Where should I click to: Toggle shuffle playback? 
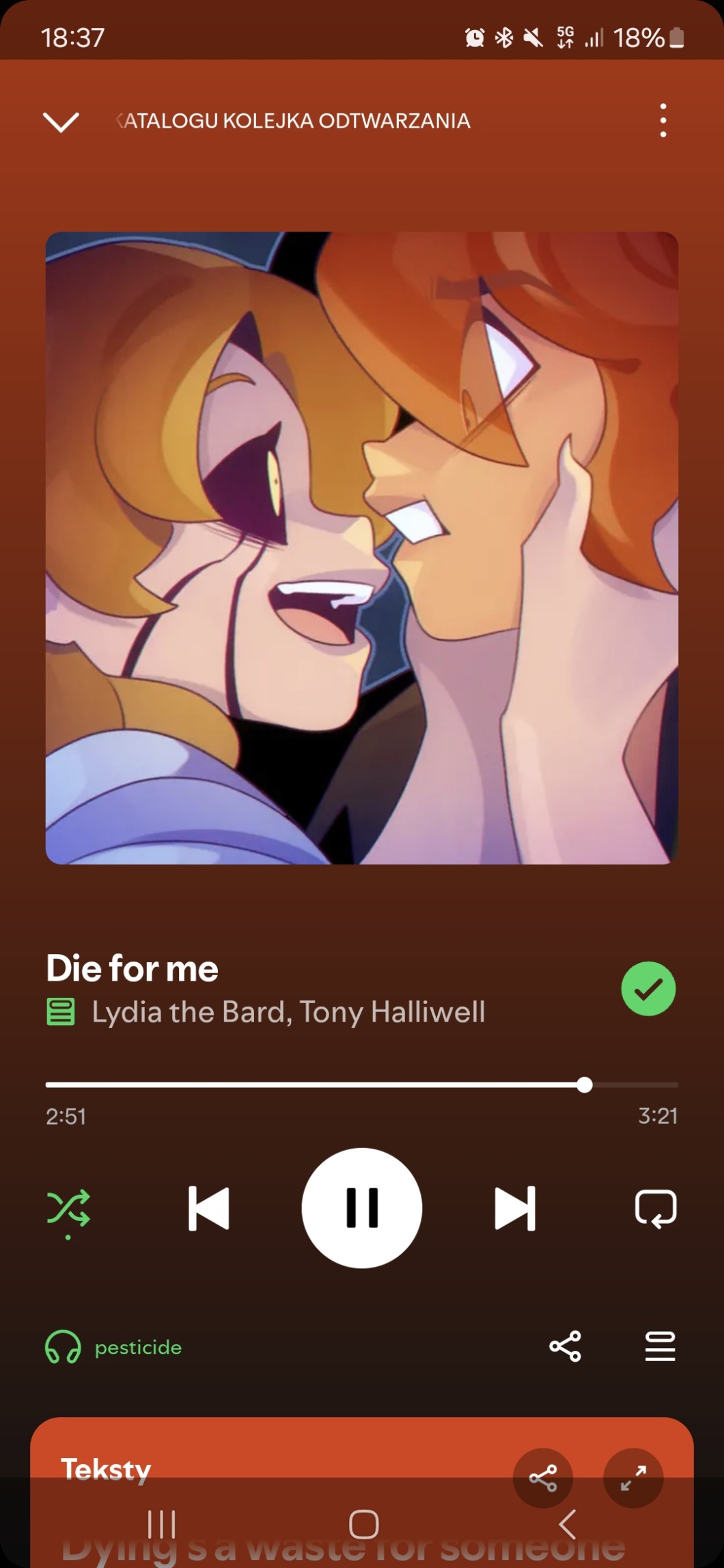coord(68,1208)
